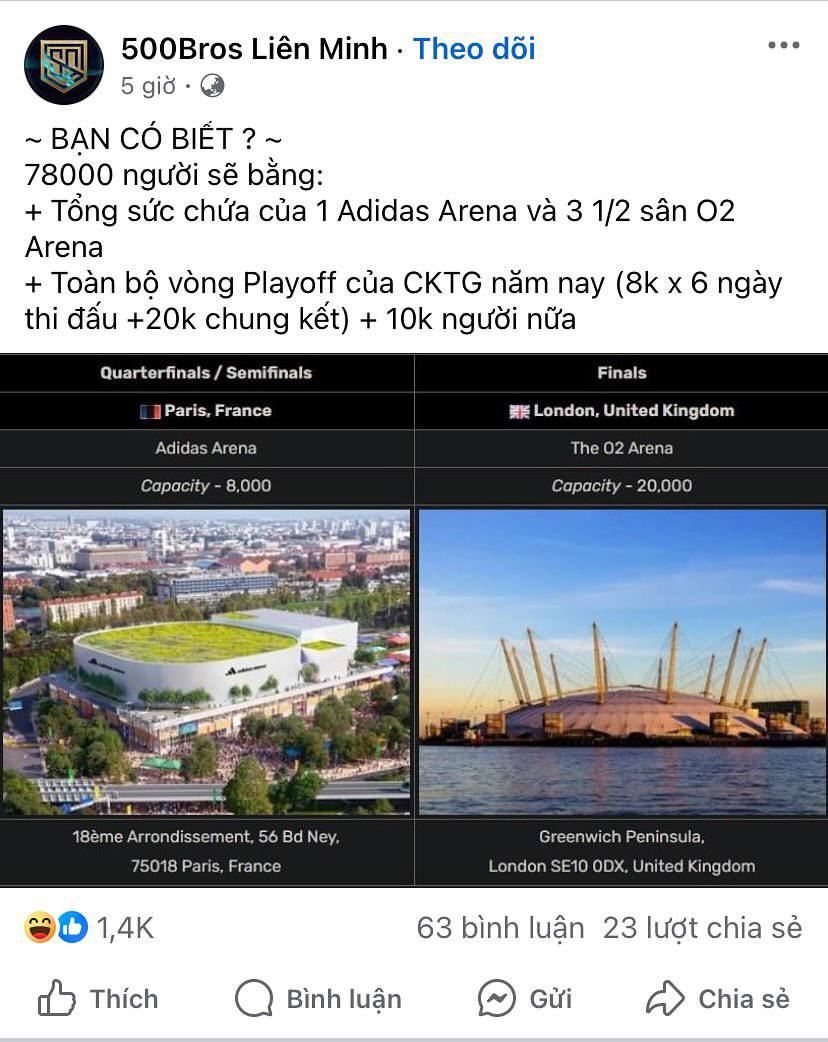Share the post with Chia sẻ
The width and height of the screenshot is (828, 1042).
(718, 998)
